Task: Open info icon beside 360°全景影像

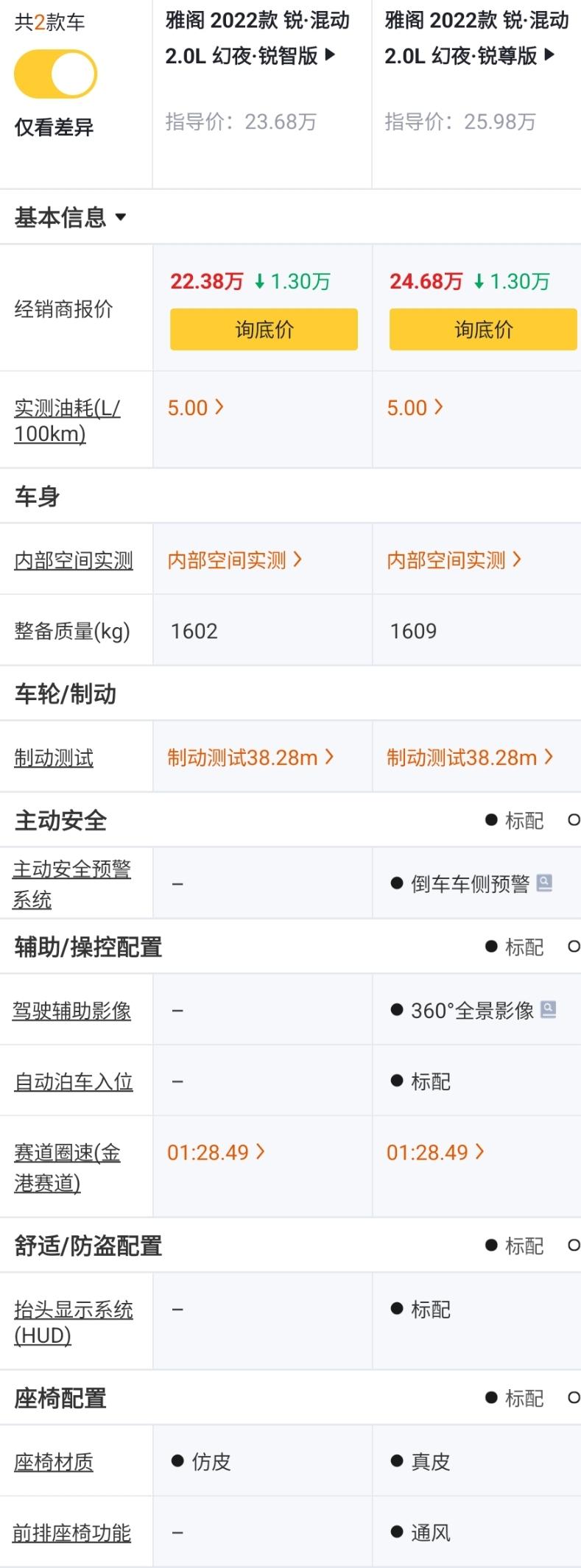Action: 549,1010
